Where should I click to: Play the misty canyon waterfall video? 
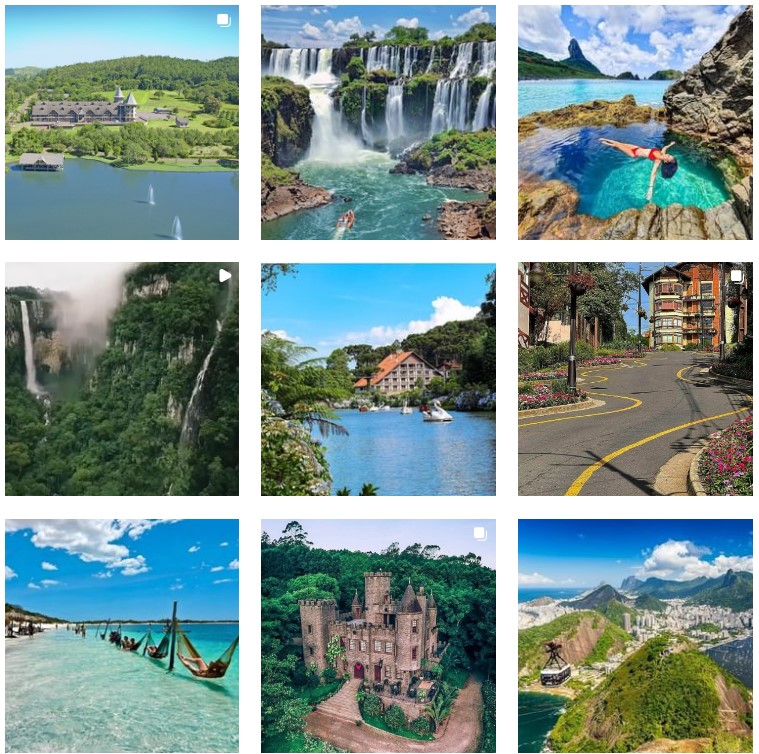tap(121, 379)
